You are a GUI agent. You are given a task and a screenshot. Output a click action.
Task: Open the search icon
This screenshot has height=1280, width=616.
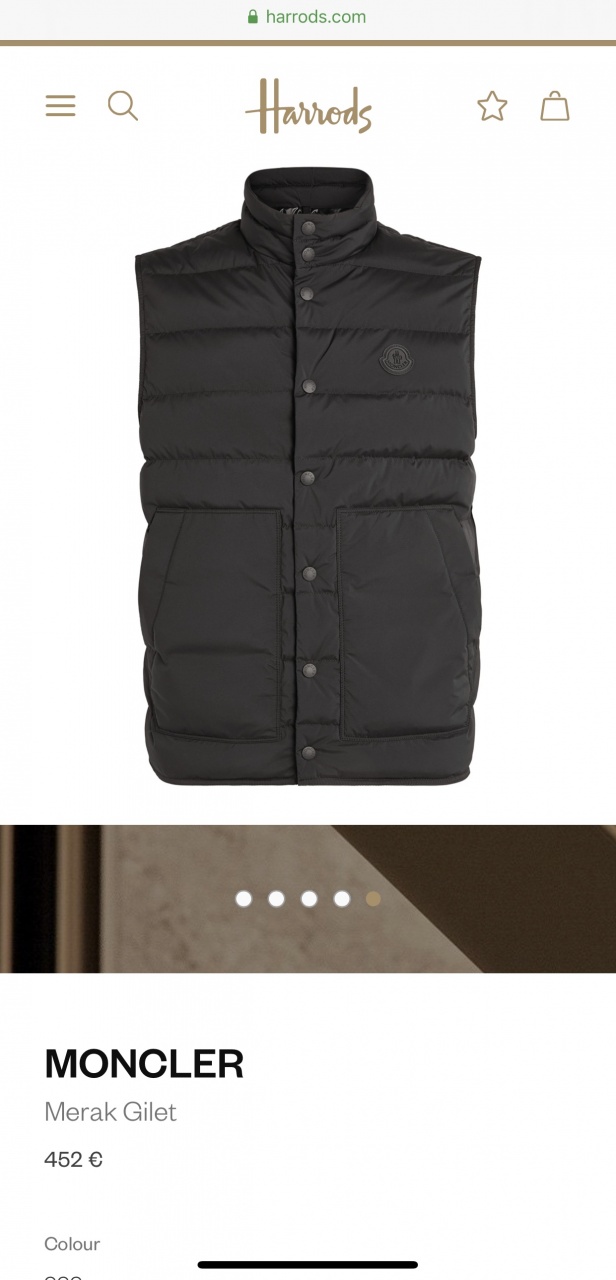tap(122, 106)
